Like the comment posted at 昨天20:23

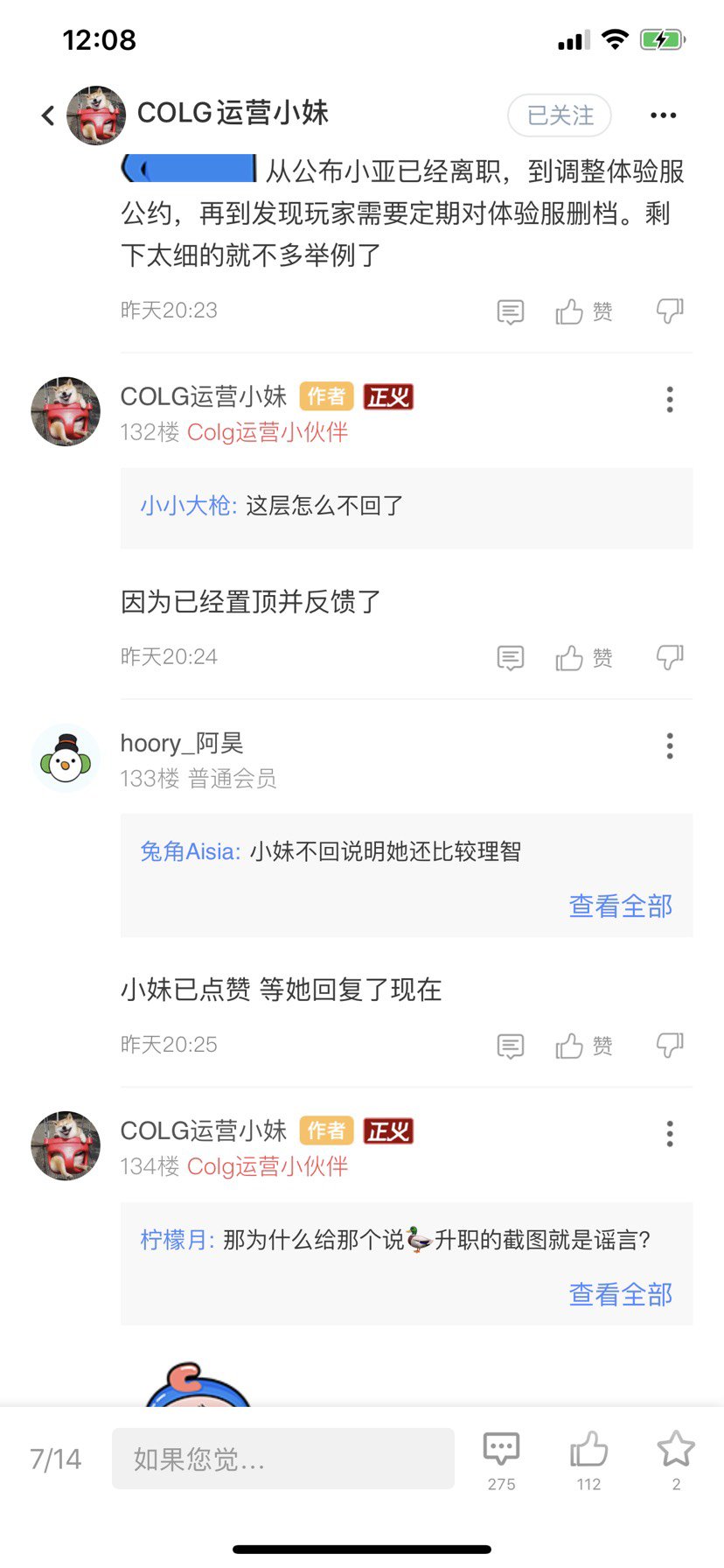[x=582, y=311]
